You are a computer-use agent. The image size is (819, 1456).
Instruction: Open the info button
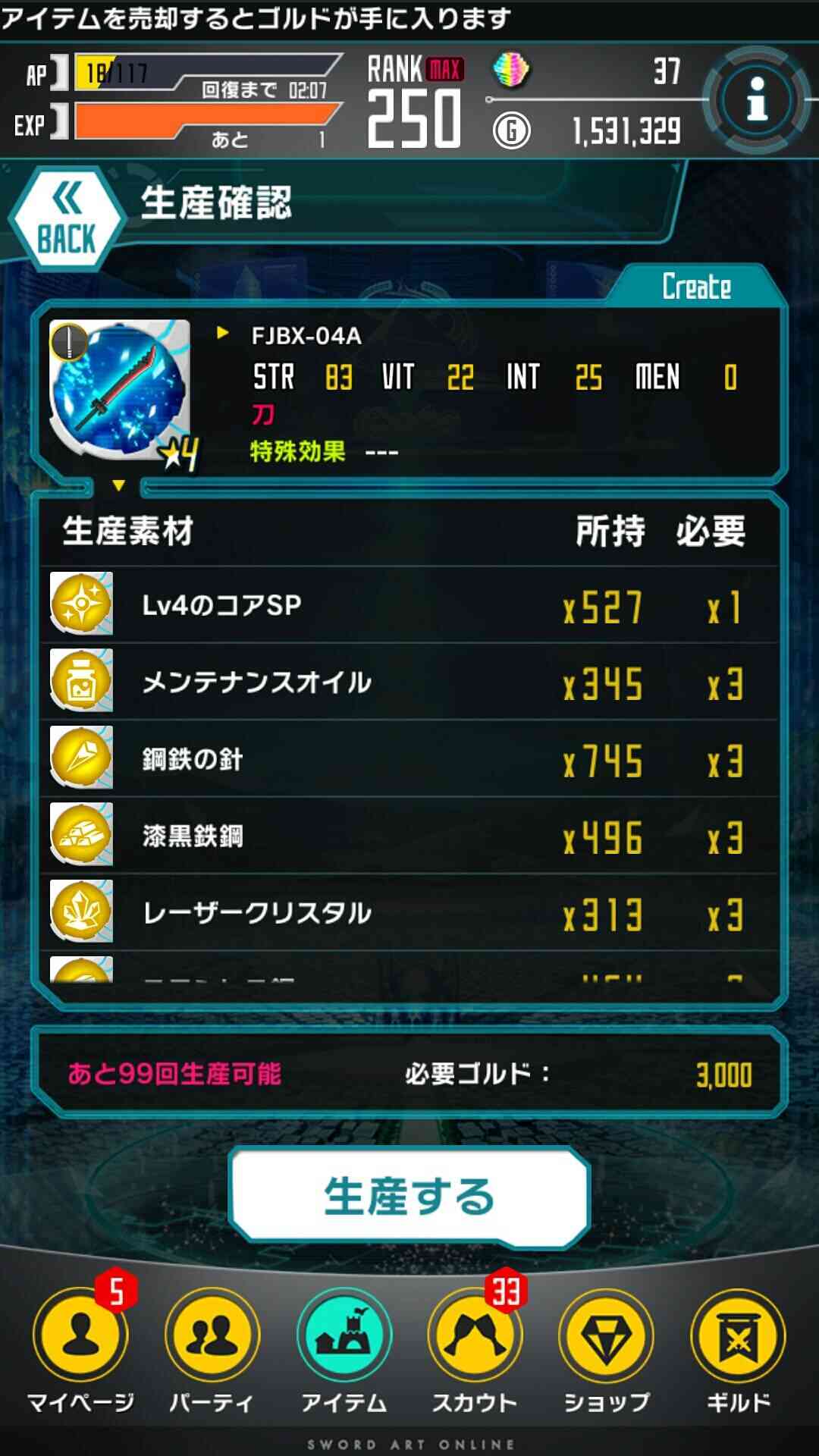point(756,100)
